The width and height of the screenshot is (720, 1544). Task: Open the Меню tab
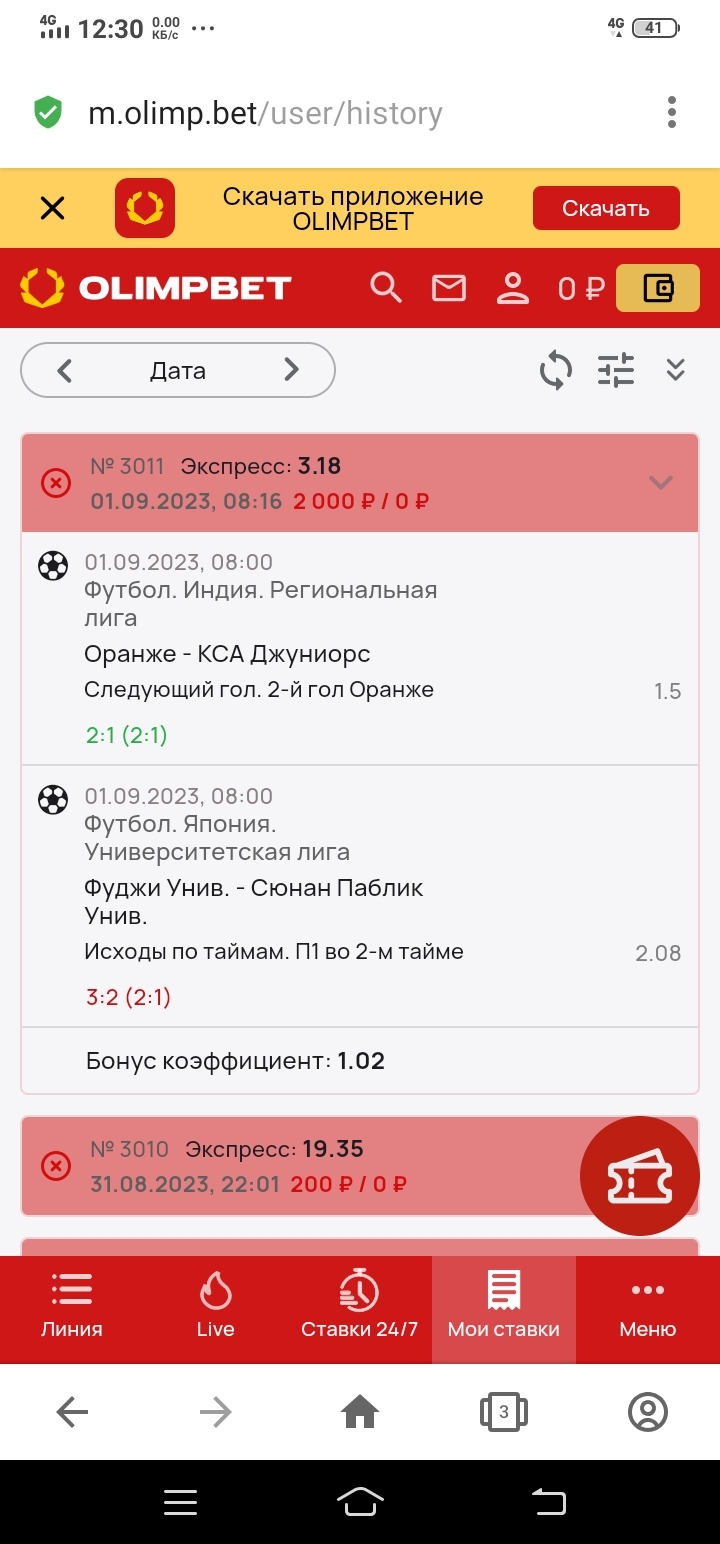[x=648, y=1307]
